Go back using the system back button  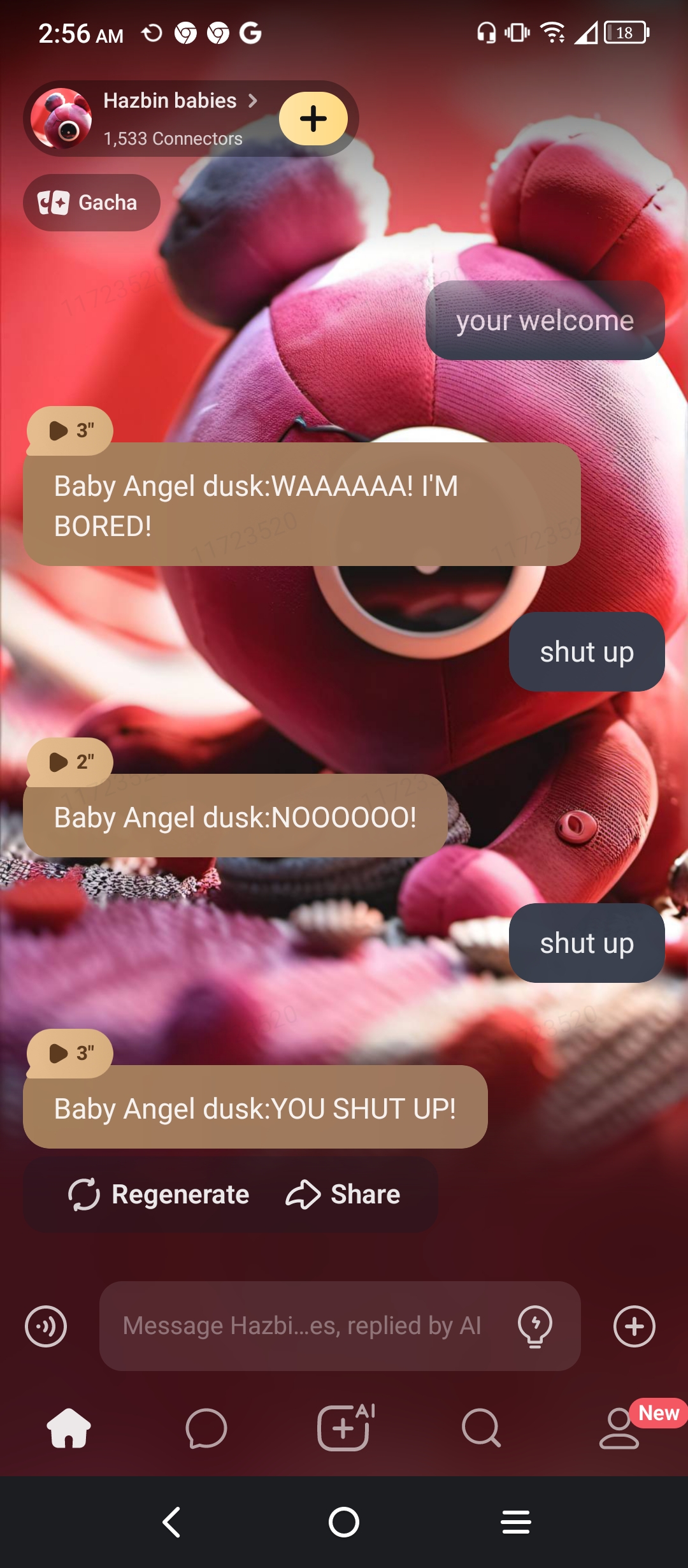tap(172, 1523)
